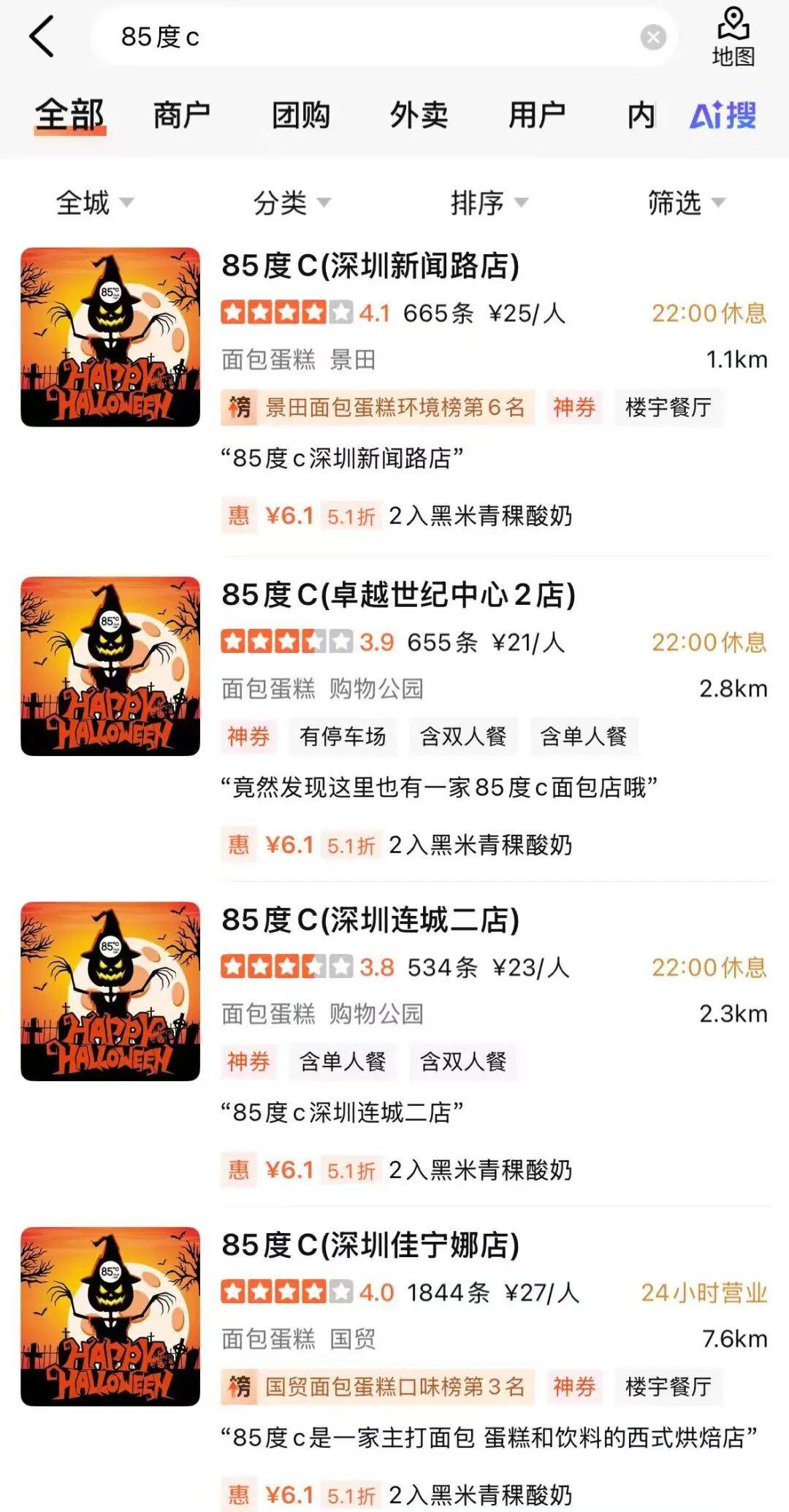
Task: Tap the back arrow icon
Action: click(42, 35)
